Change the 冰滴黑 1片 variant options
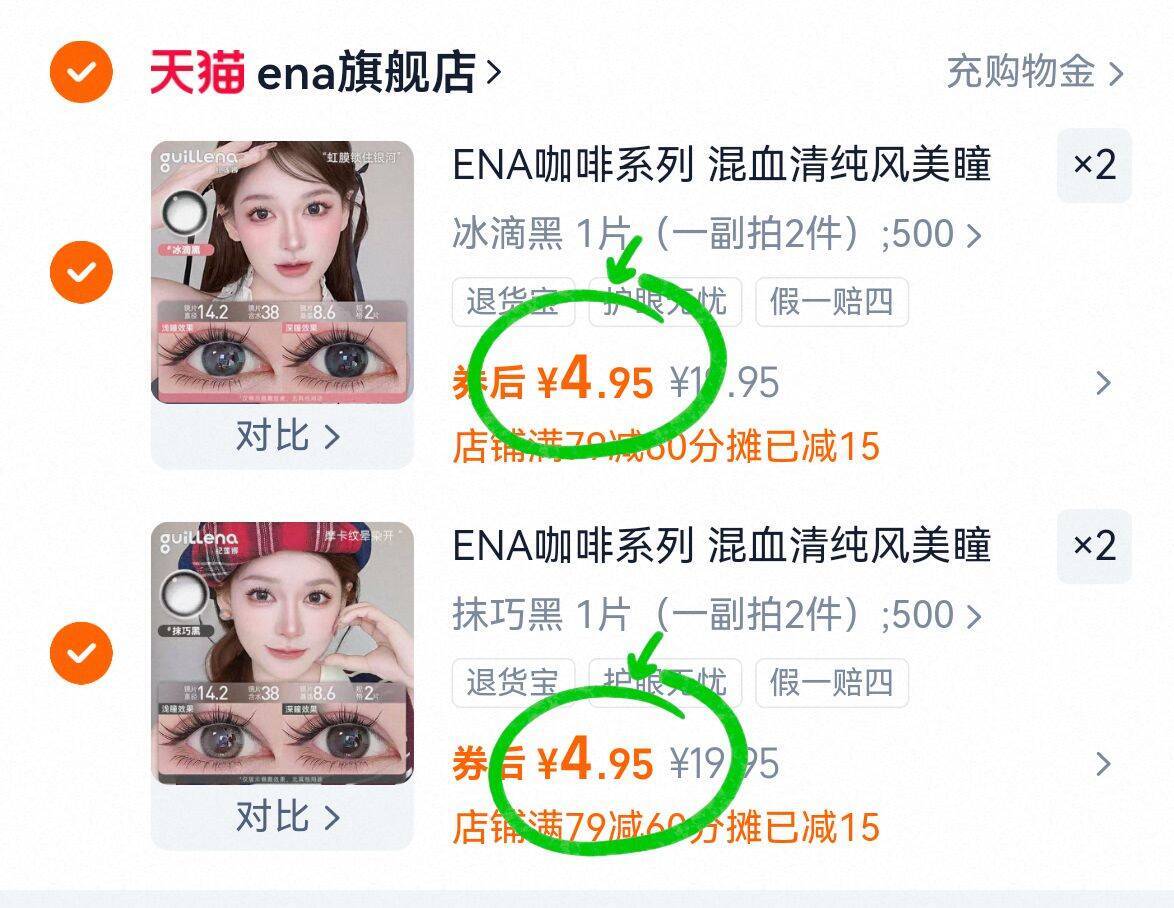Screen dimensions: 1174x908 tap(716, 235)
